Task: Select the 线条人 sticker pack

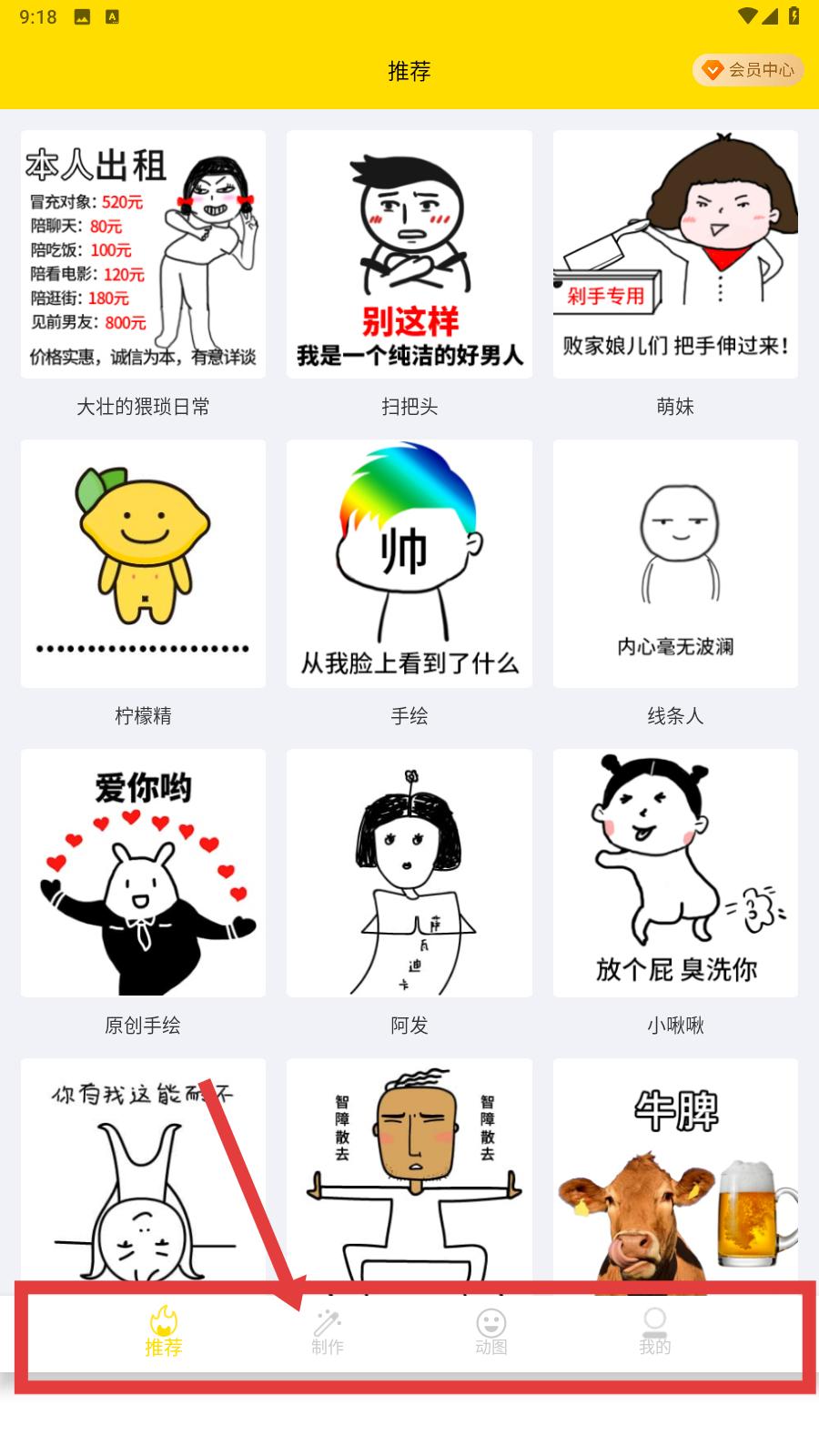Action: [x=675, y=564]
